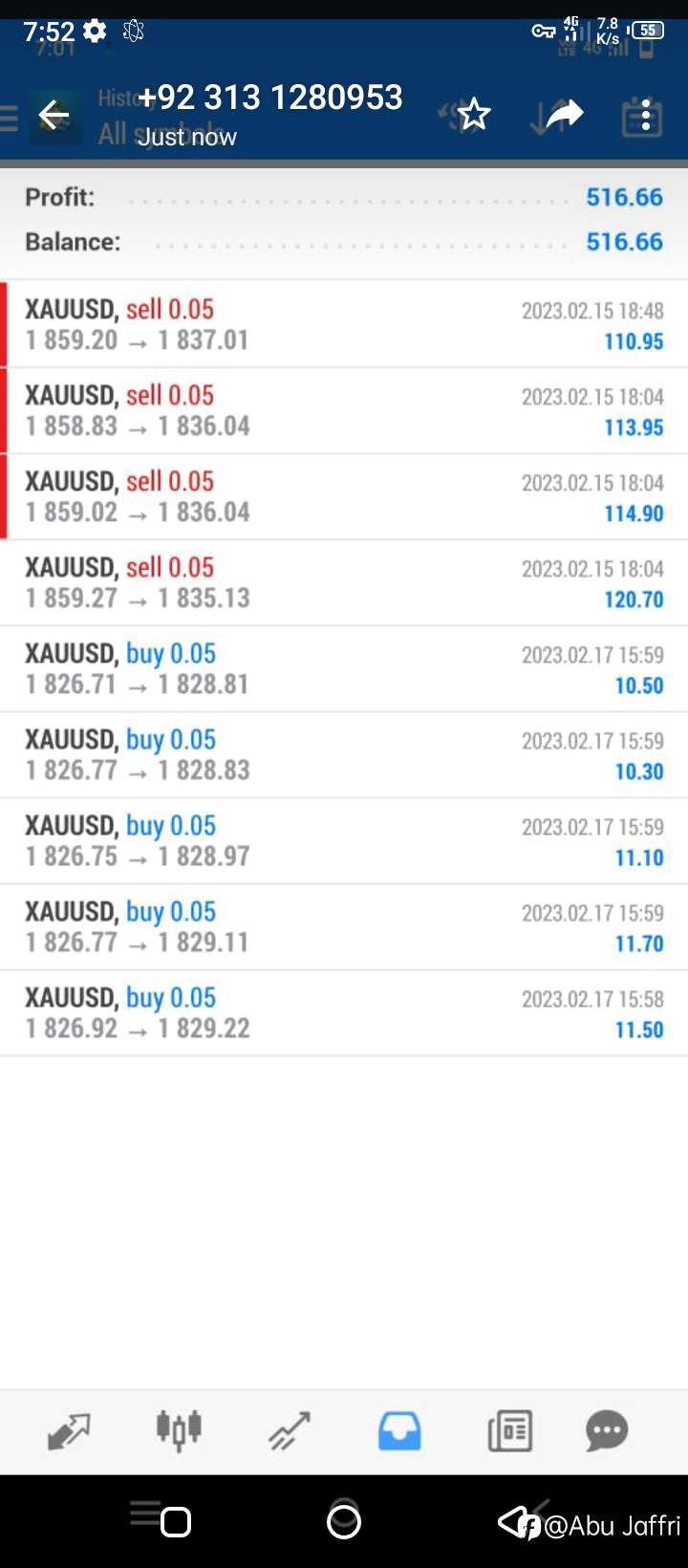Open the three-dot overflow menu
Viewport: 688px width, 1568px height.
(x=647, y=116)
